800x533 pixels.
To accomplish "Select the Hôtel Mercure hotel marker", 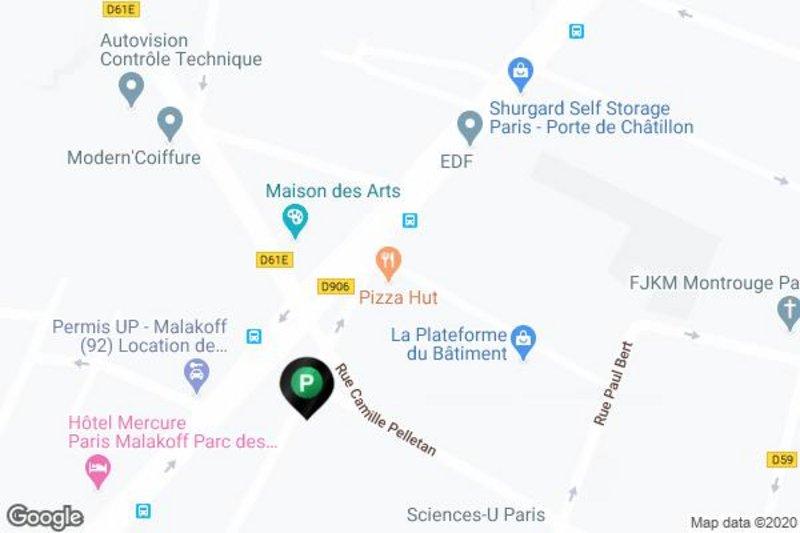I will click(97, 470).
